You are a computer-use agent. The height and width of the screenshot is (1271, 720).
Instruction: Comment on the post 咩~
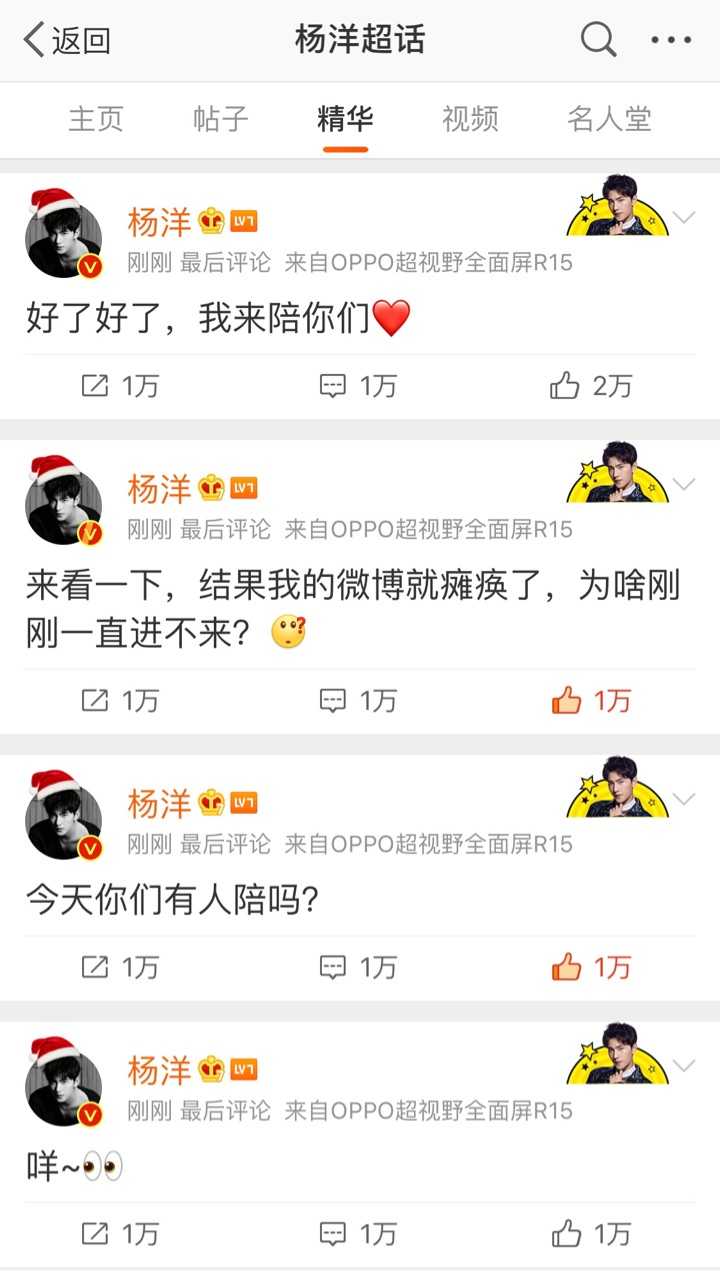point(358,1233)
